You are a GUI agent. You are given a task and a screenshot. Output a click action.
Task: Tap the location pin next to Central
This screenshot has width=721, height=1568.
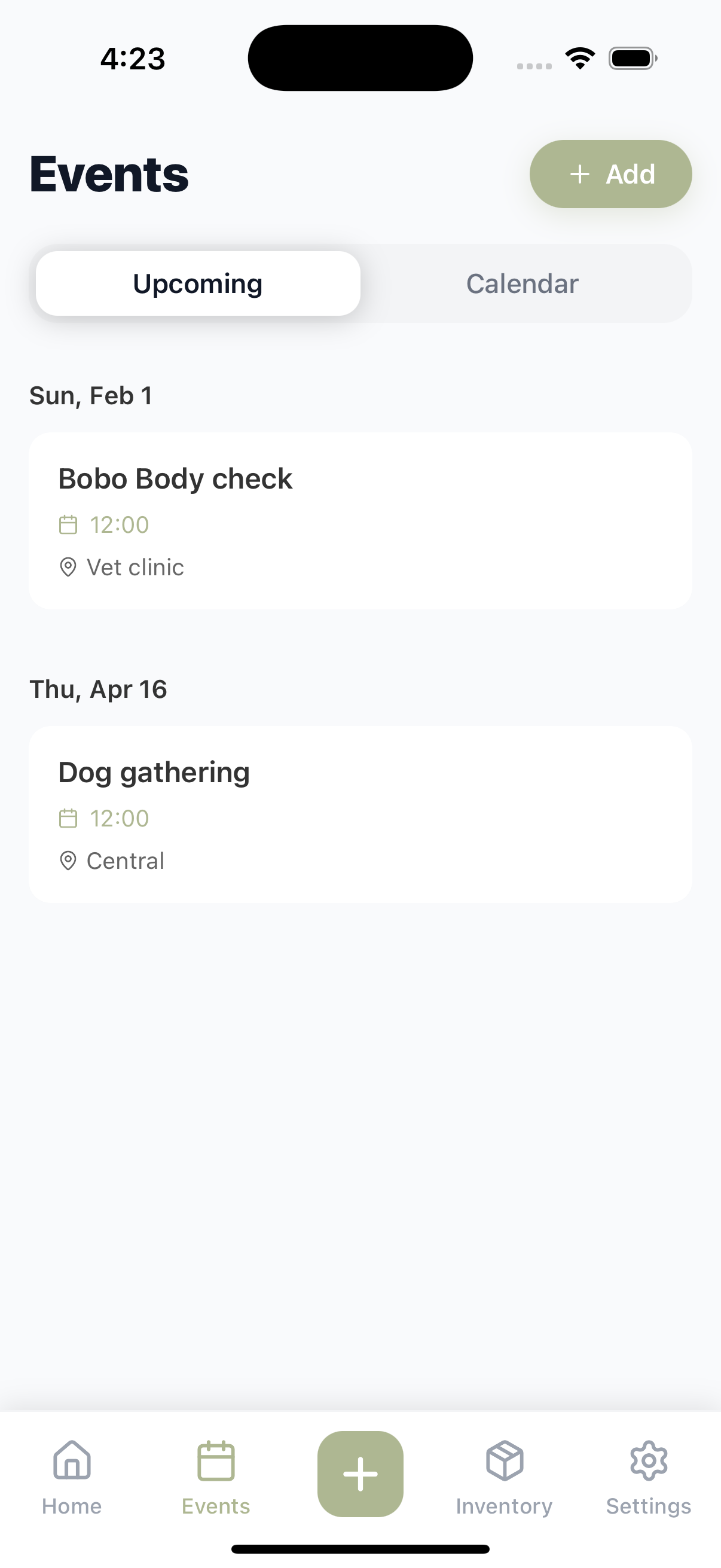coord(68,860)
